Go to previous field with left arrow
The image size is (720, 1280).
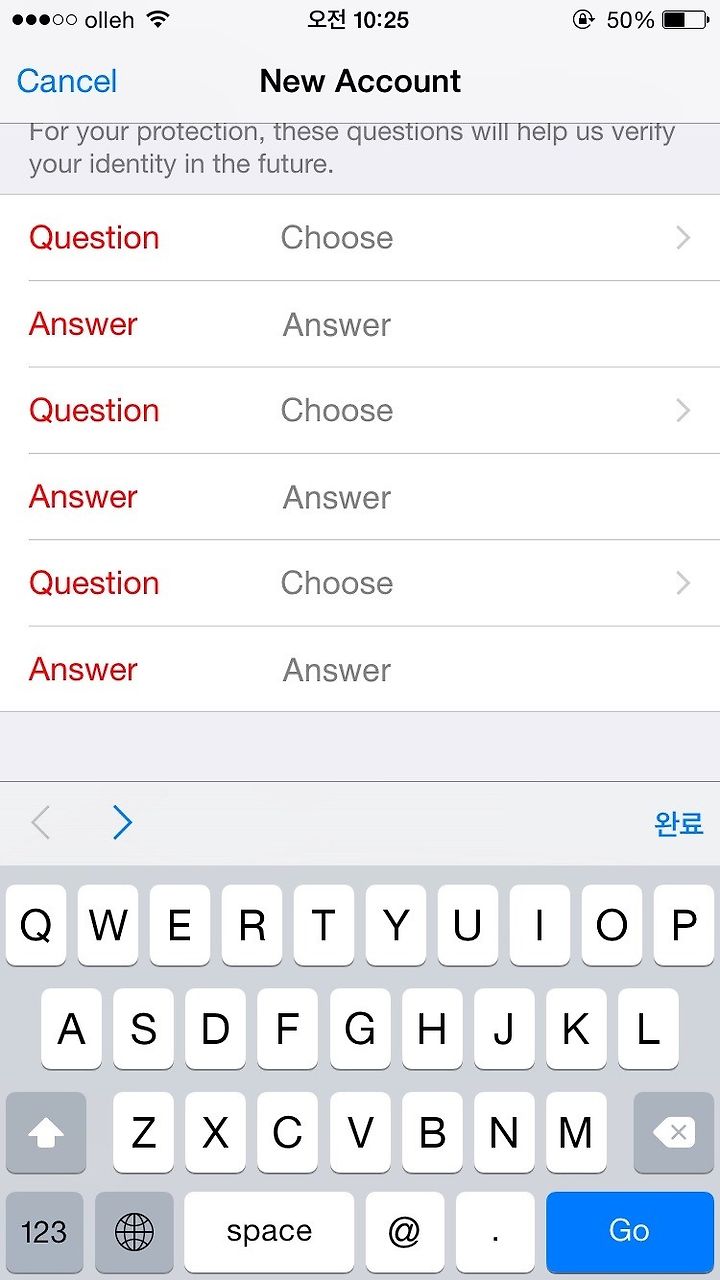[x=40, y=823]
